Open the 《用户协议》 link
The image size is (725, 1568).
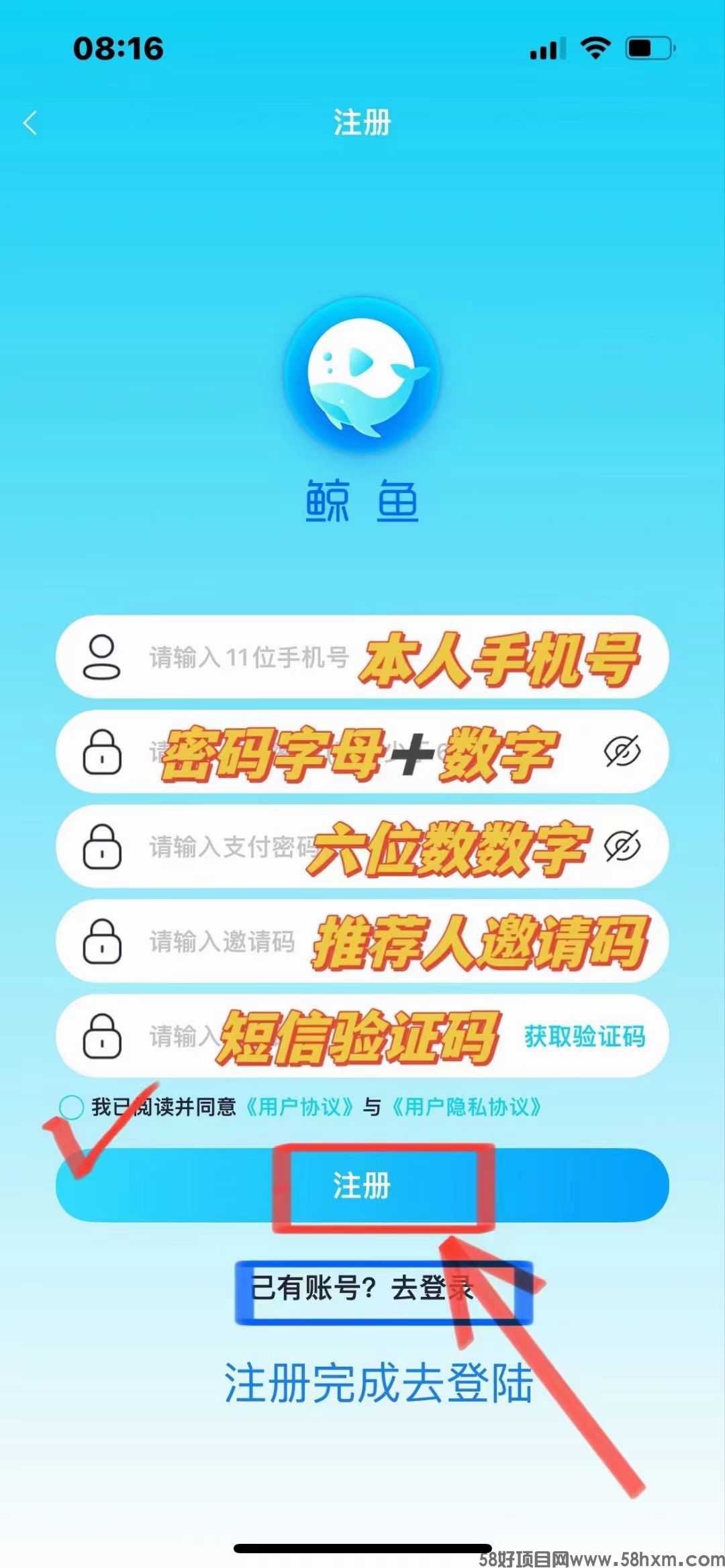[x=299, y=1107]
